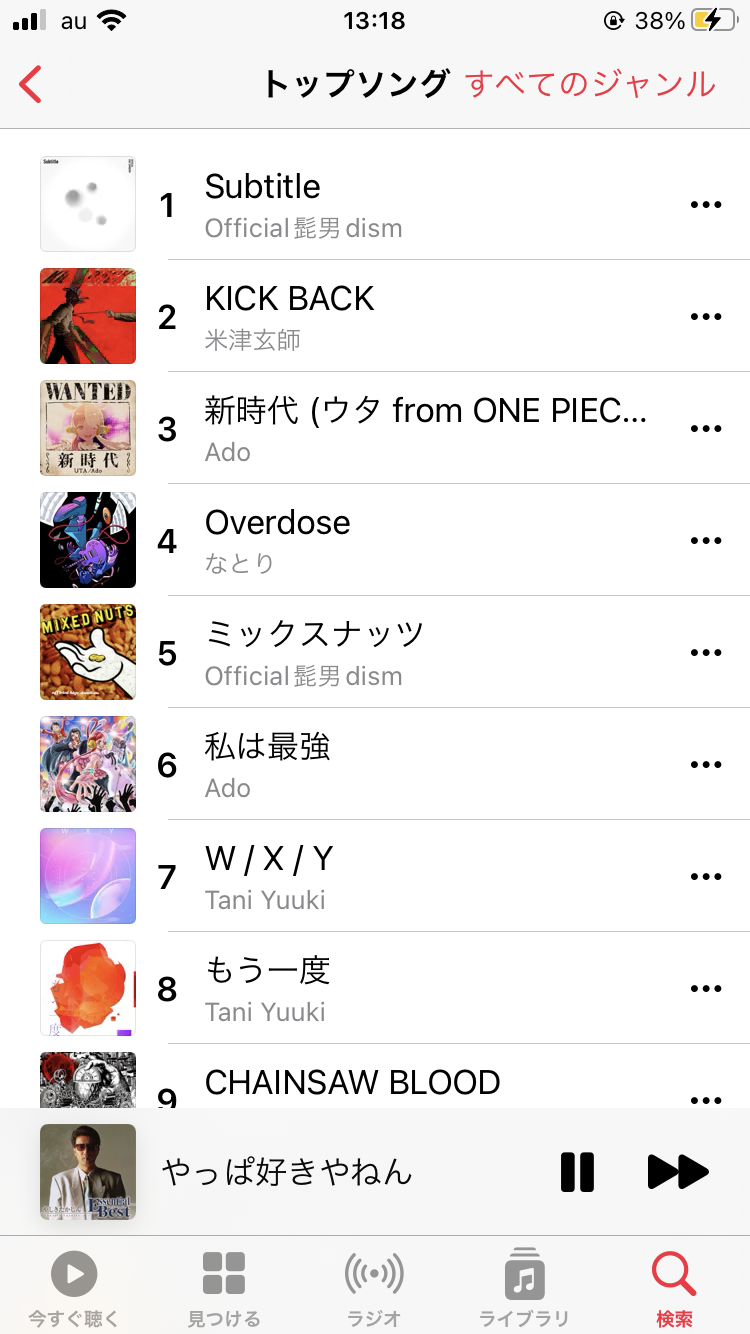
Task: Open more options for KICK BACK
Action: pos(705,316)
